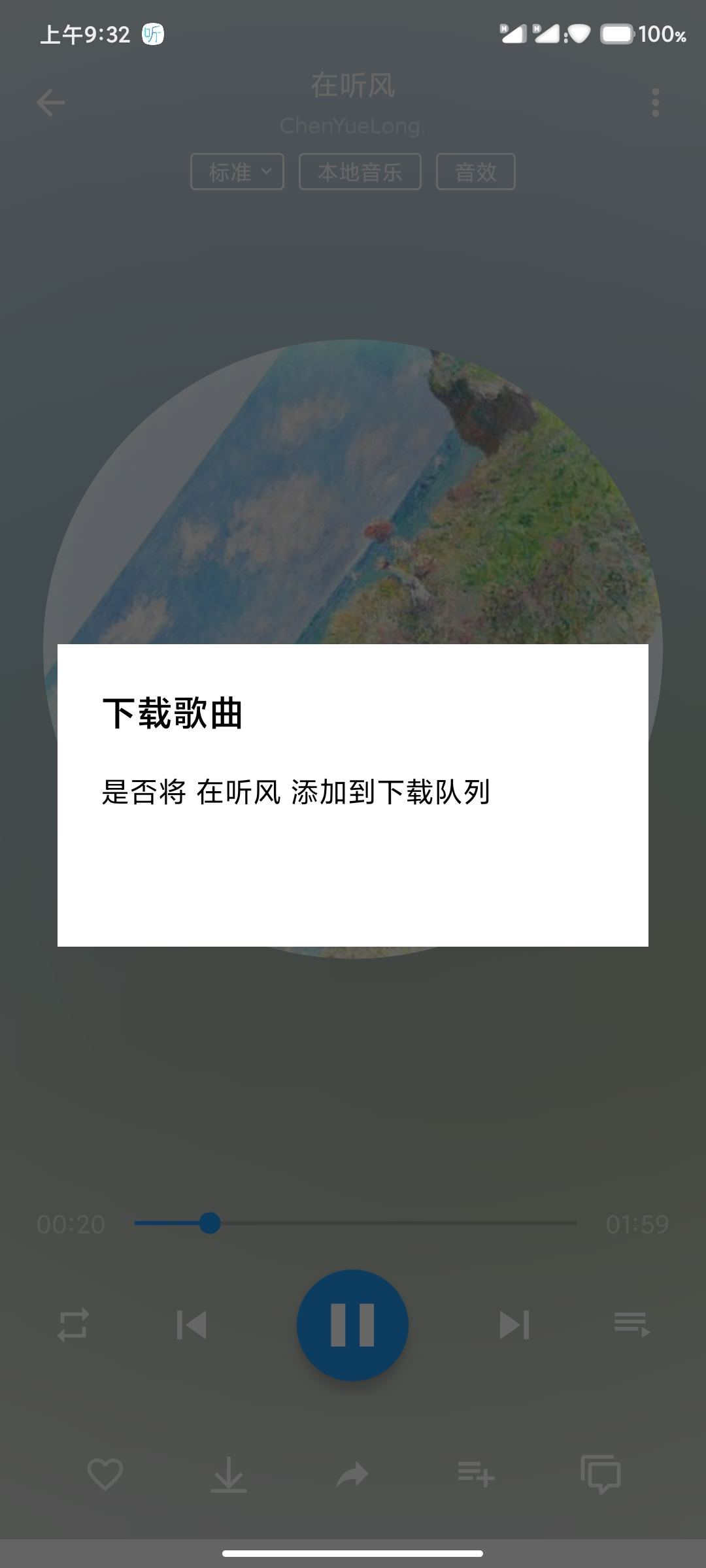
Task: Go back using the arrow icon
Action: click(50, 103)
